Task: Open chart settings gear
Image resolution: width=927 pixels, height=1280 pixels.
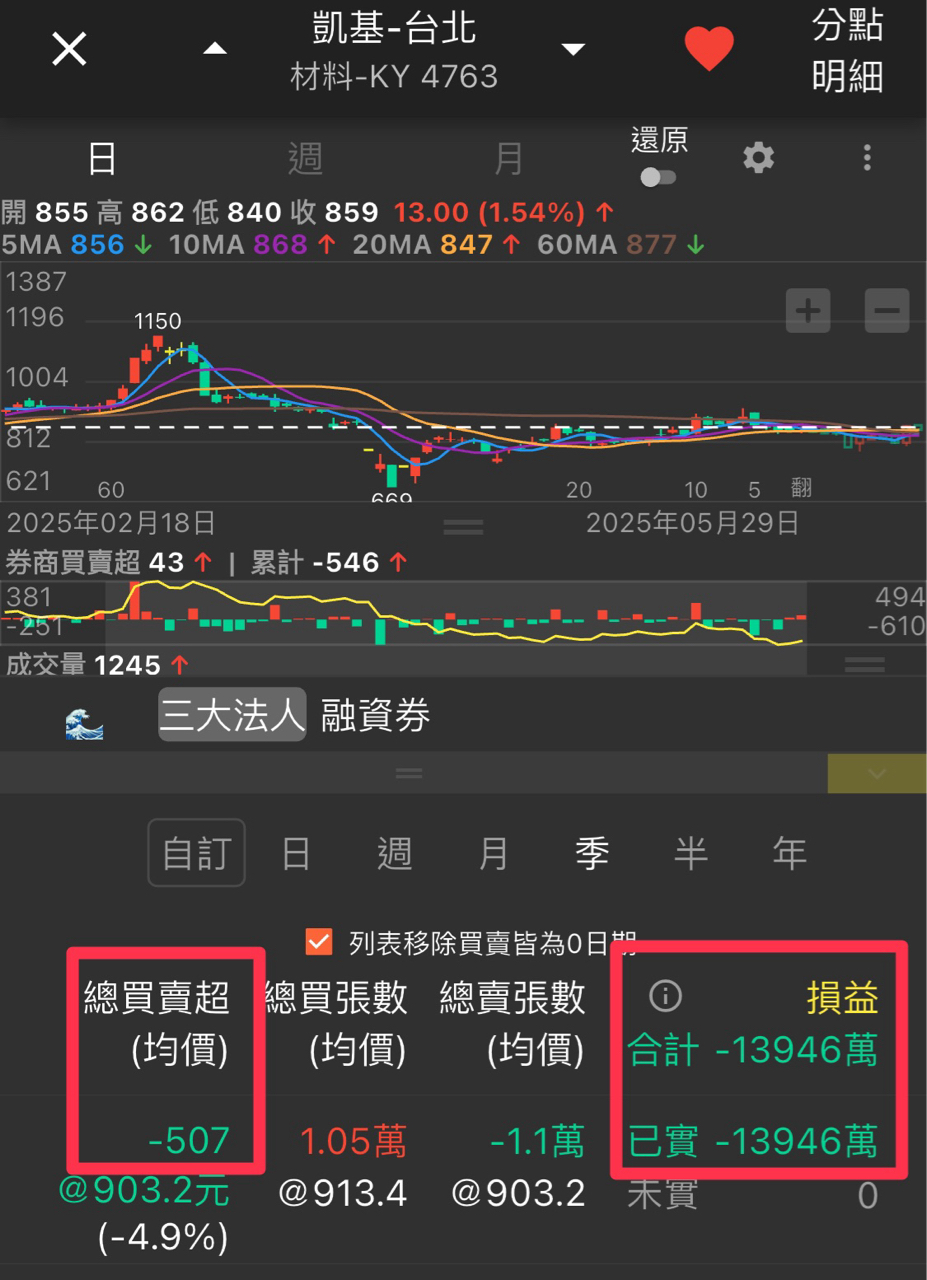Action: click(758, 158)
